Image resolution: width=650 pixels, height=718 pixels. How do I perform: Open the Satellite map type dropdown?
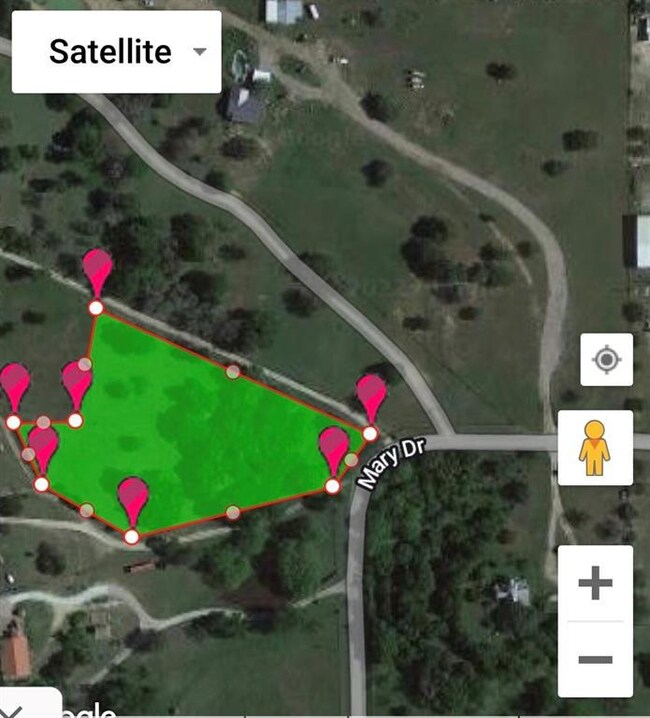pos(116,52)
